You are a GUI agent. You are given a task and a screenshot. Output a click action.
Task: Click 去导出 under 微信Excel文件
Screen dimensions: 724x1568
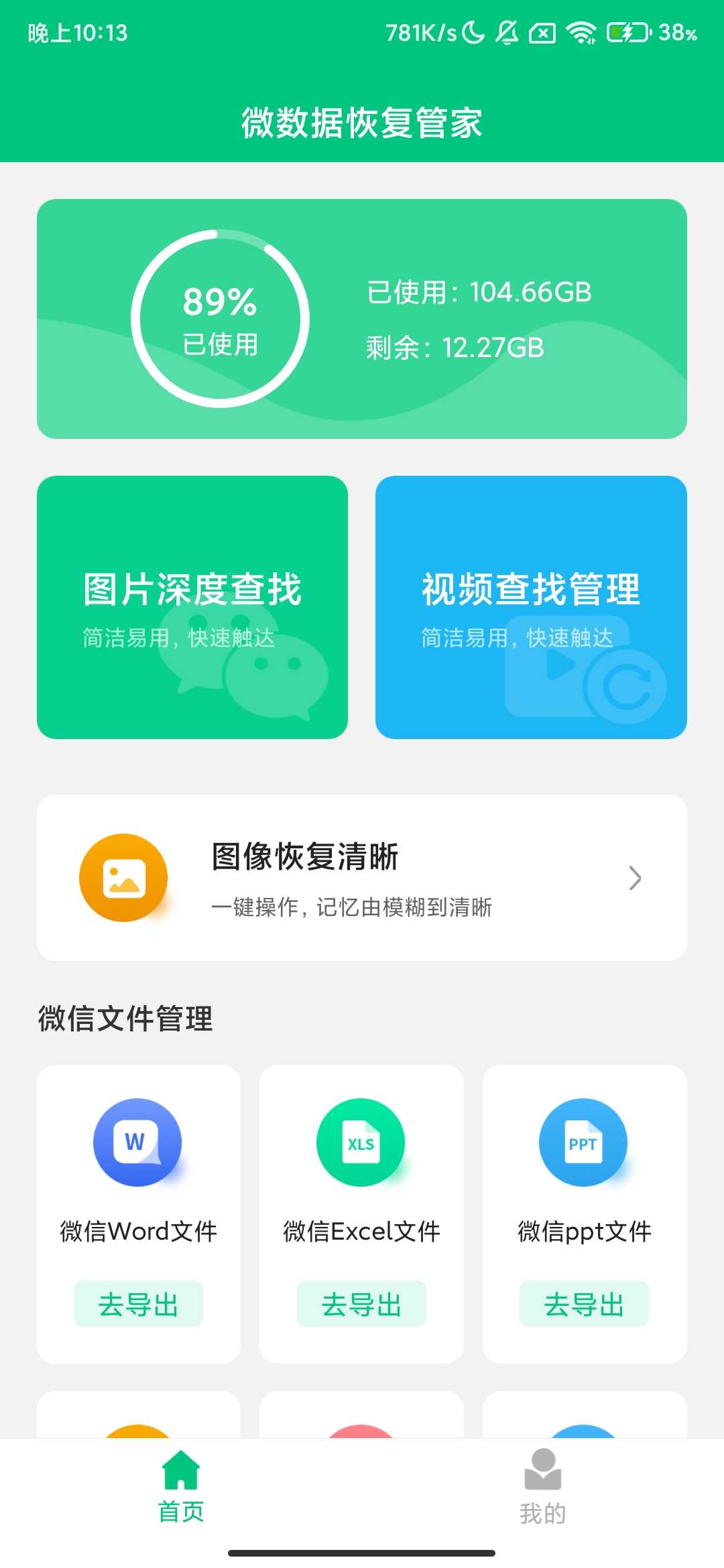pos(361,1303)
